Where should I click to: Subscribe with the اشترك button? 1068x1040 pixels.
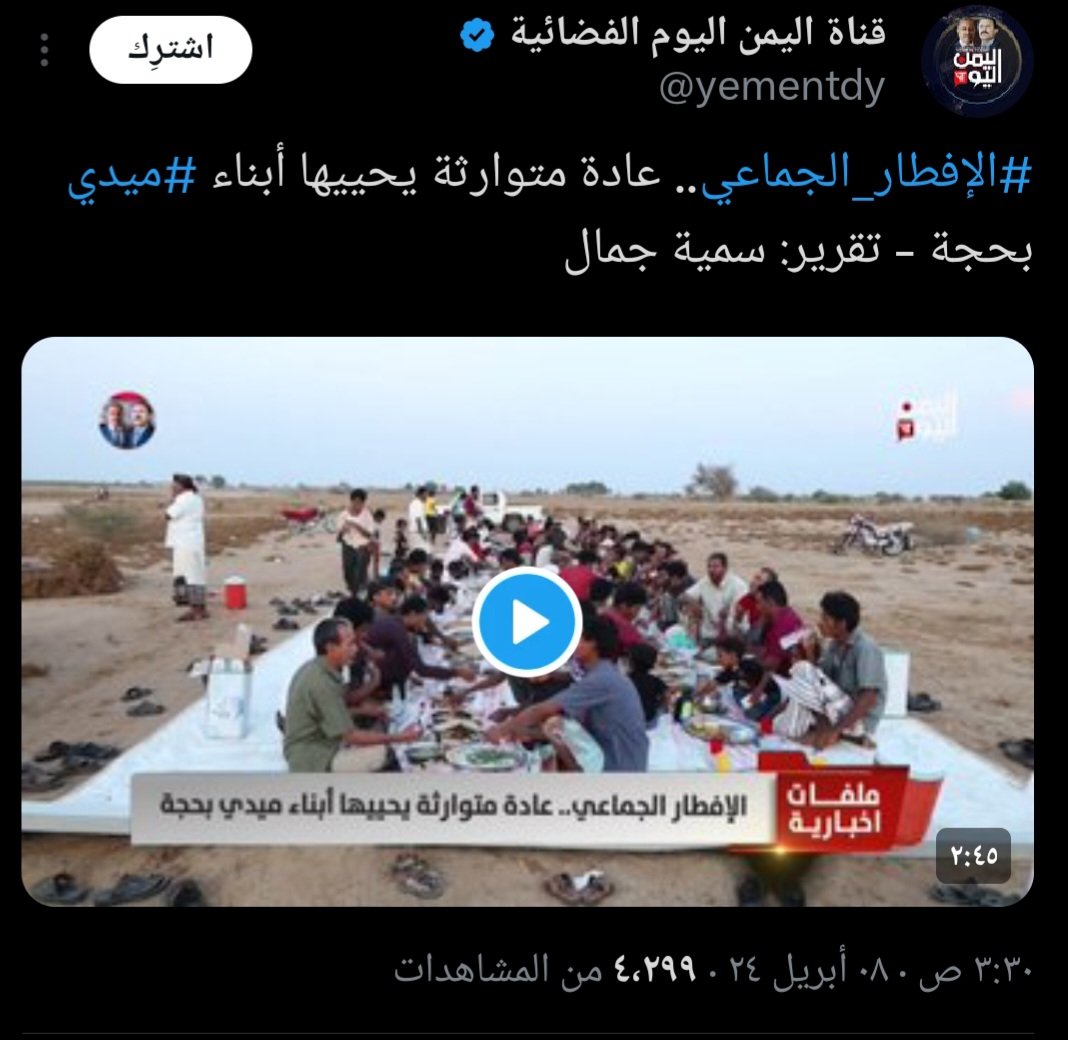[x=170, y=50]
